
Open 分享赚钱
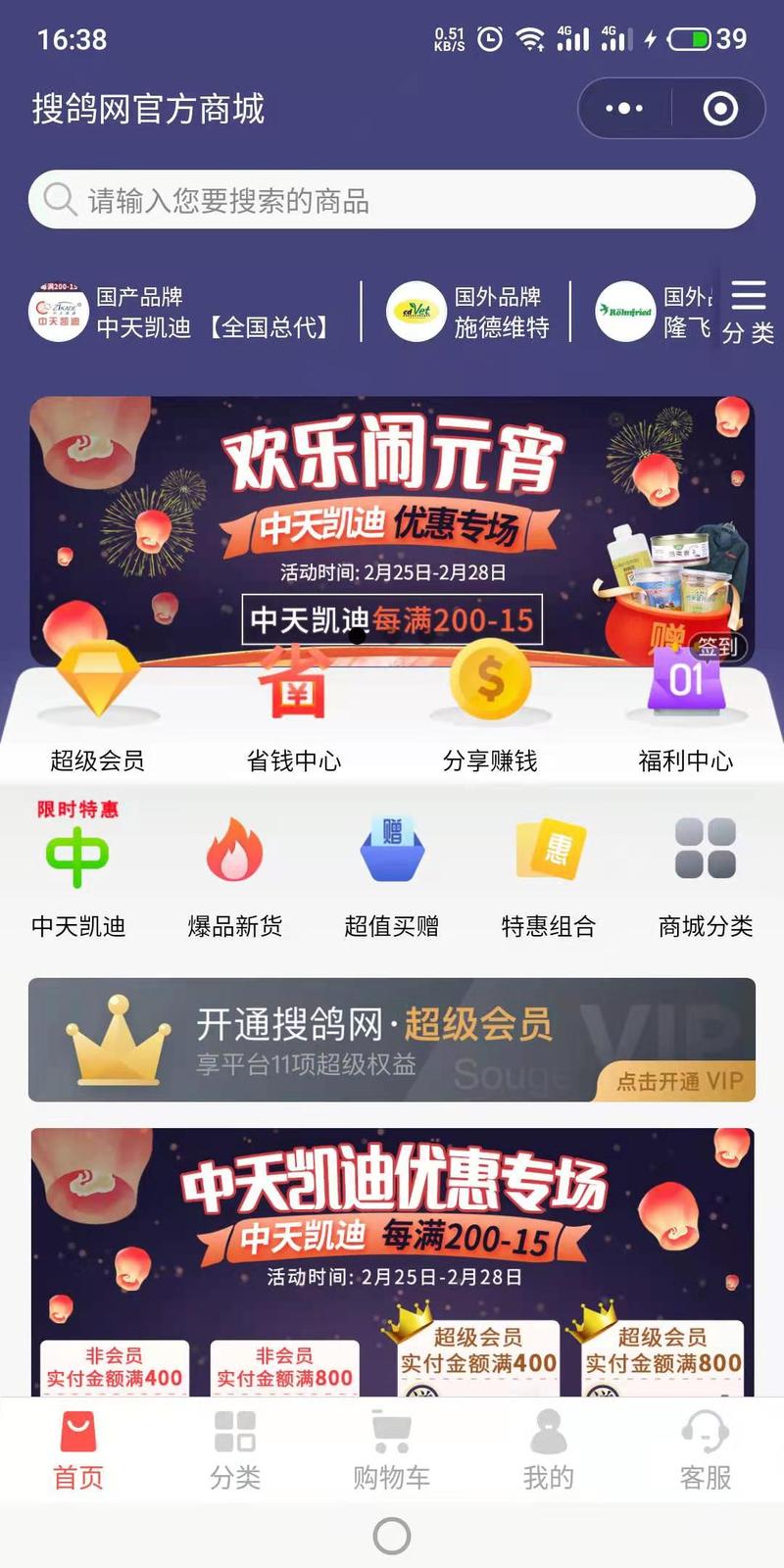(490, 708)
